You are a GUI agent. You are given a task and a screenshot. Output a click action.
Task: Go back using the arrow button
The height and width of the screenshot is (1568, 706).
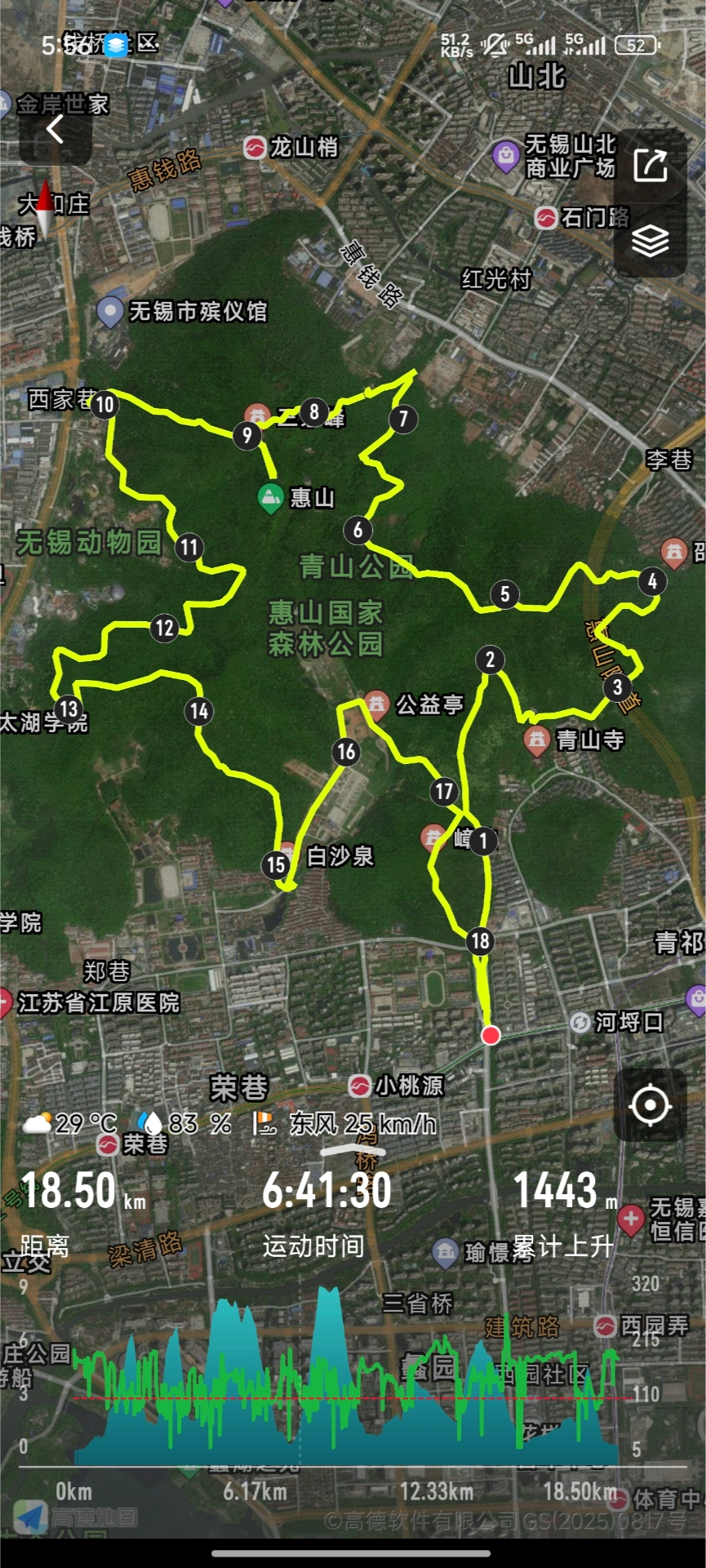55,129
